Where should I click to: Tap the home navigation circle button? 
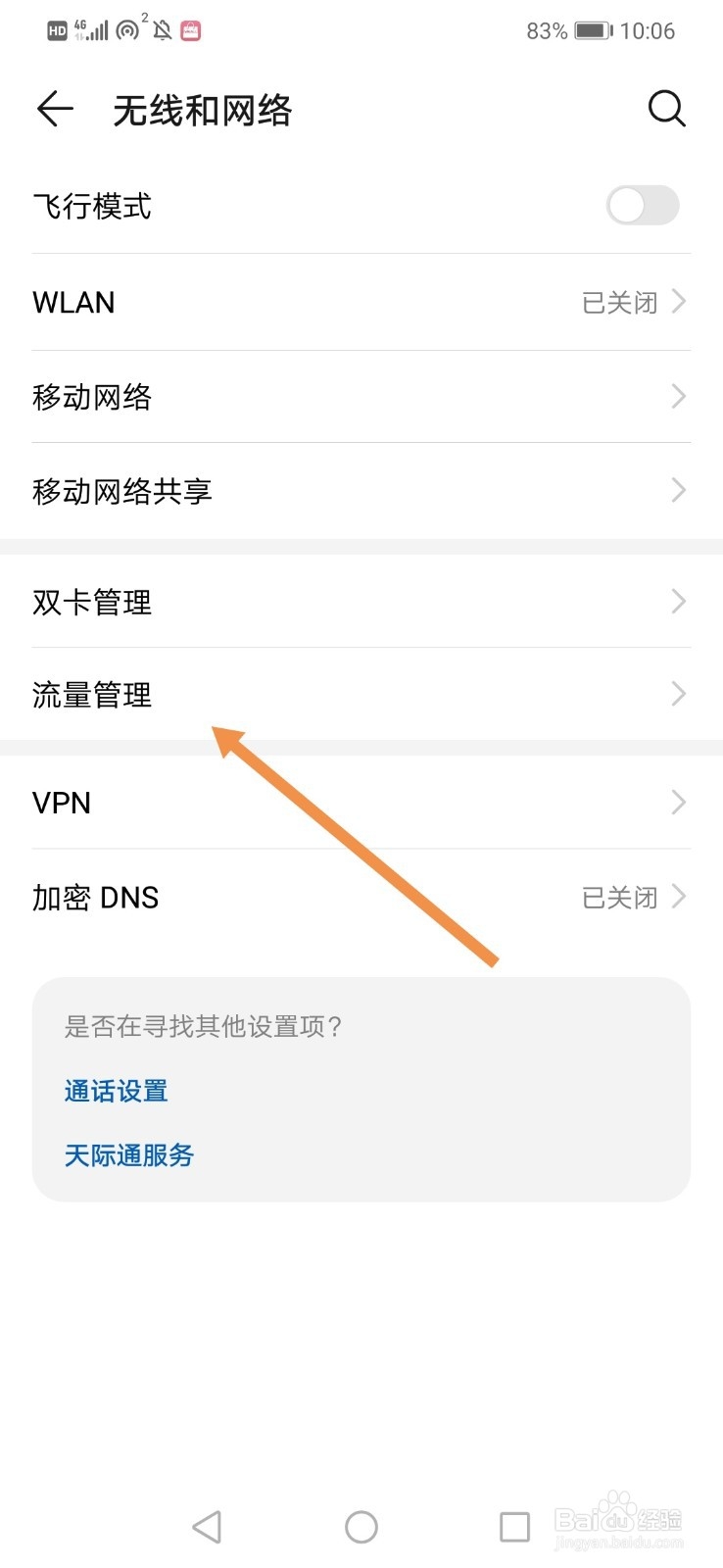click(361, 1526)
